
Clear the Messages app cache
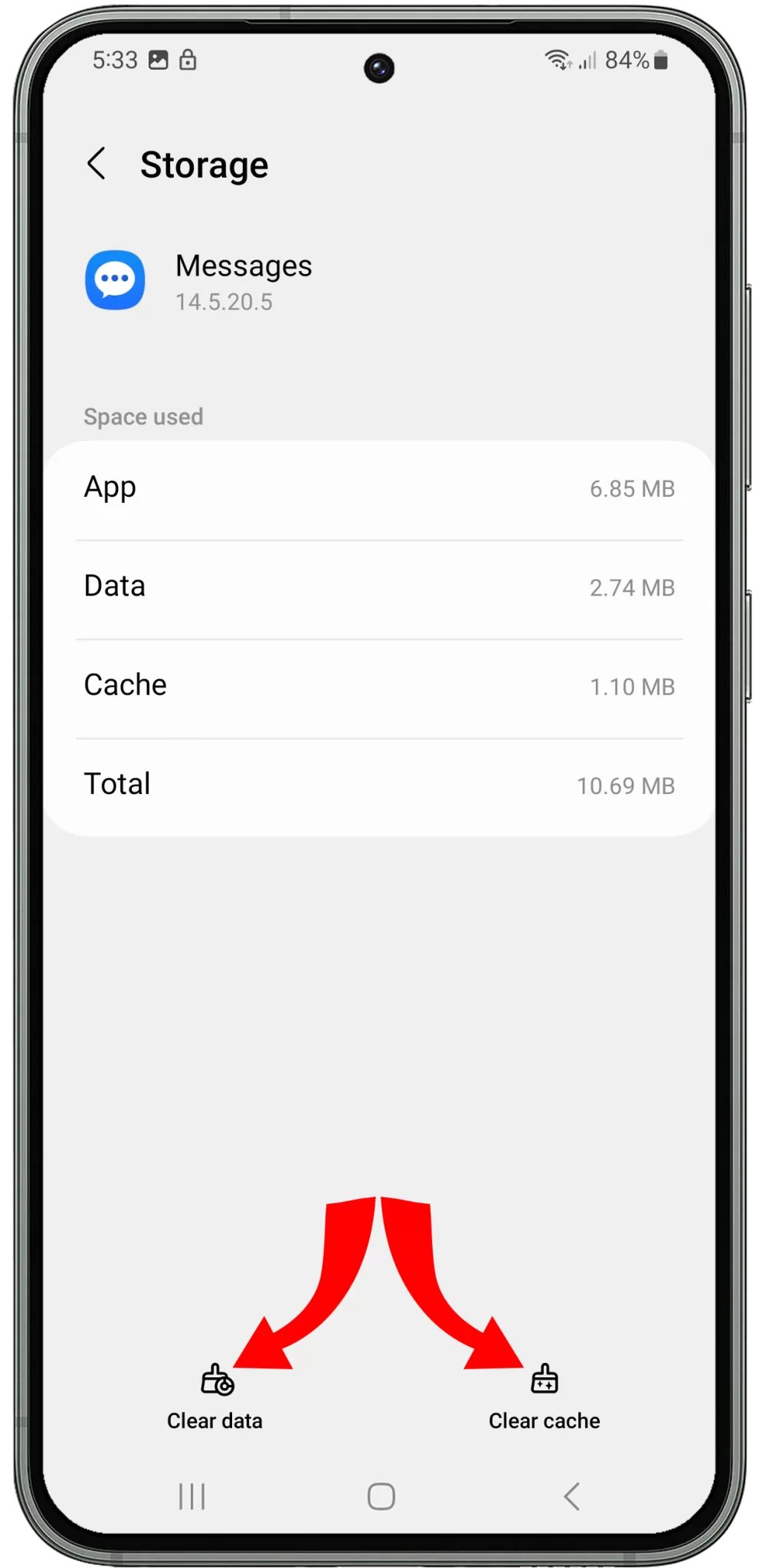click(x=545, y=1397)
